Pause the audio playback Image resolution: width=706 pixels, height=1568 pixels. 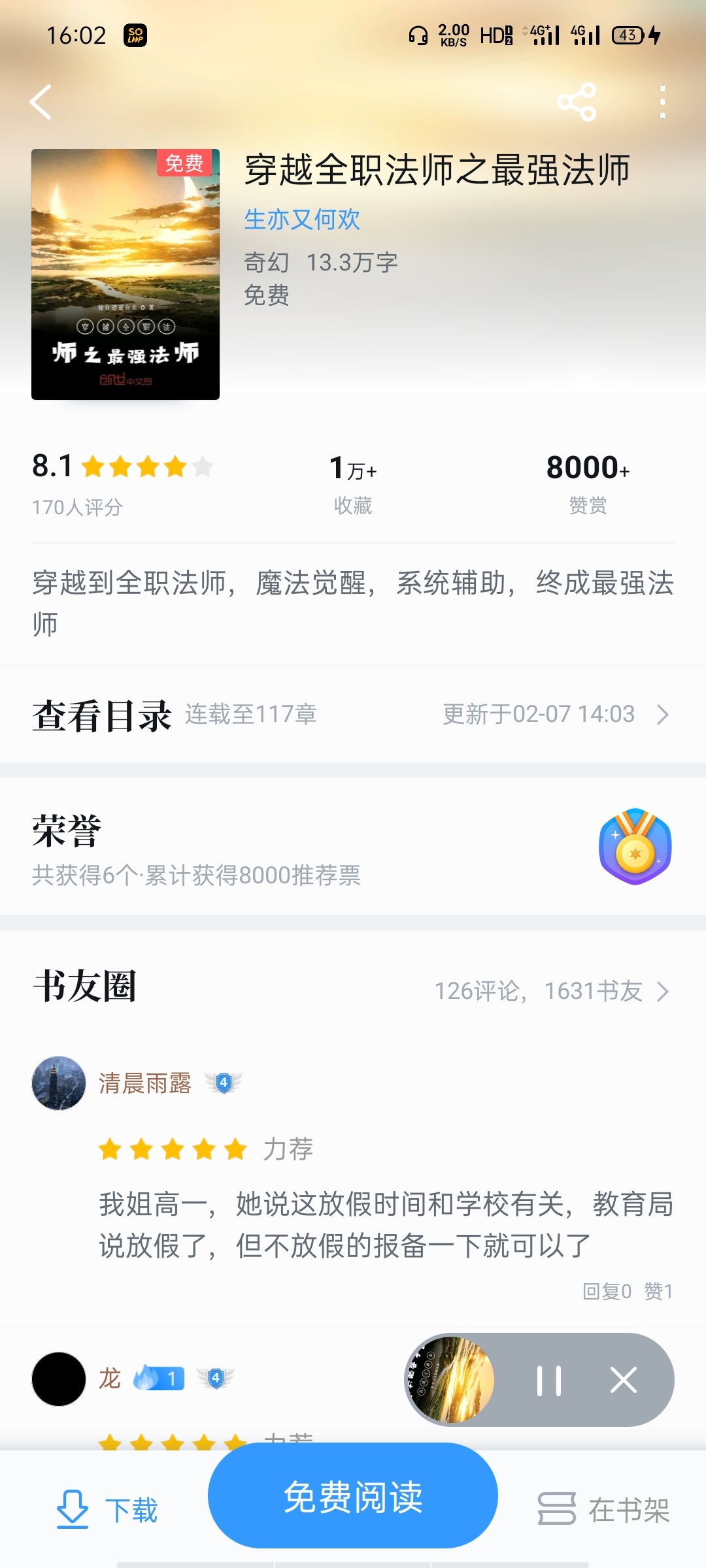point(549,1380)
